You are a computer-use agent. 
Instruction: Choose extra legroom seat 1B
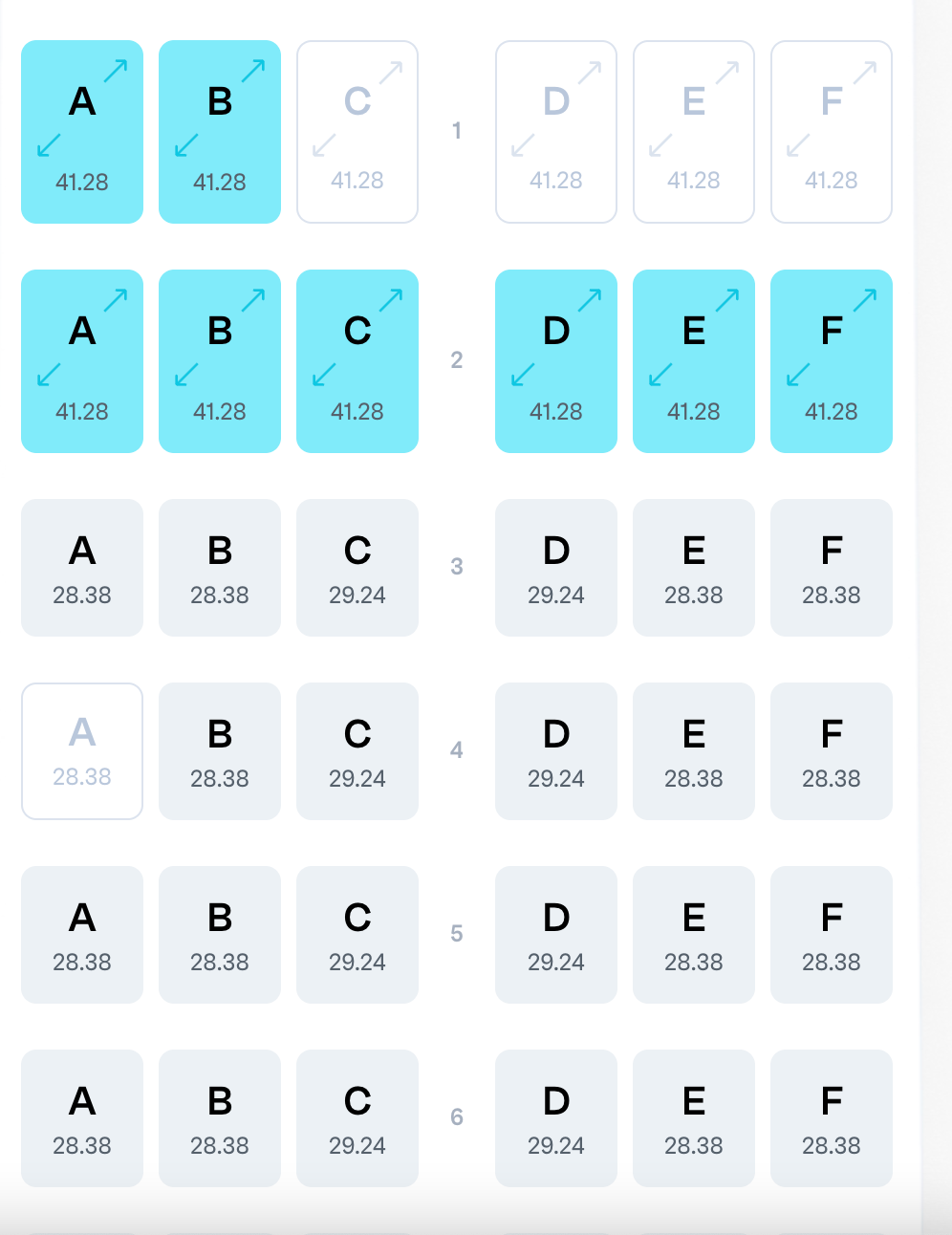pos(220,132)
